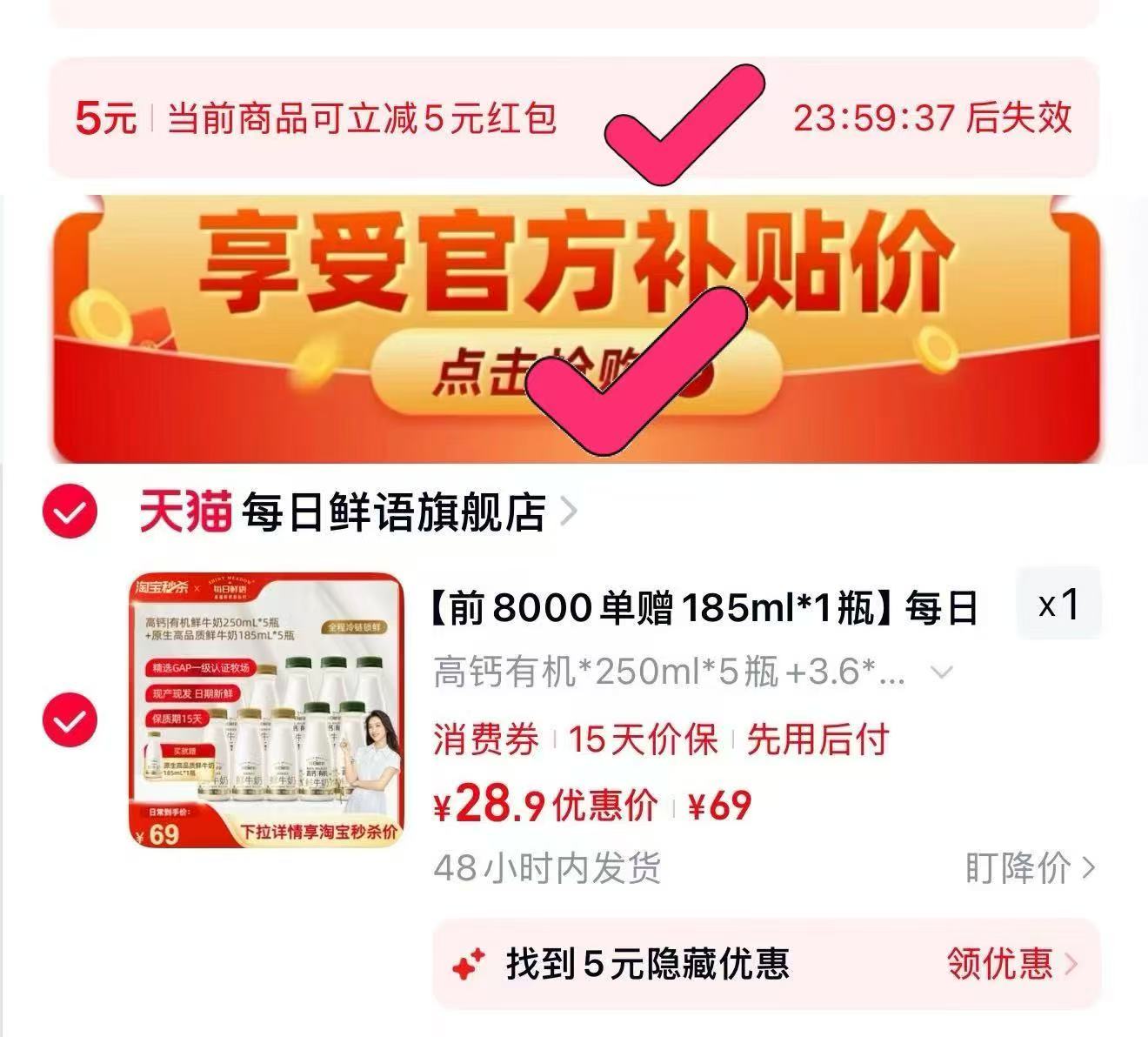Toggle the 每日鲜语旗舰店 store checkbox
Screen dimensions: 1148x1037
coord(70,513)
